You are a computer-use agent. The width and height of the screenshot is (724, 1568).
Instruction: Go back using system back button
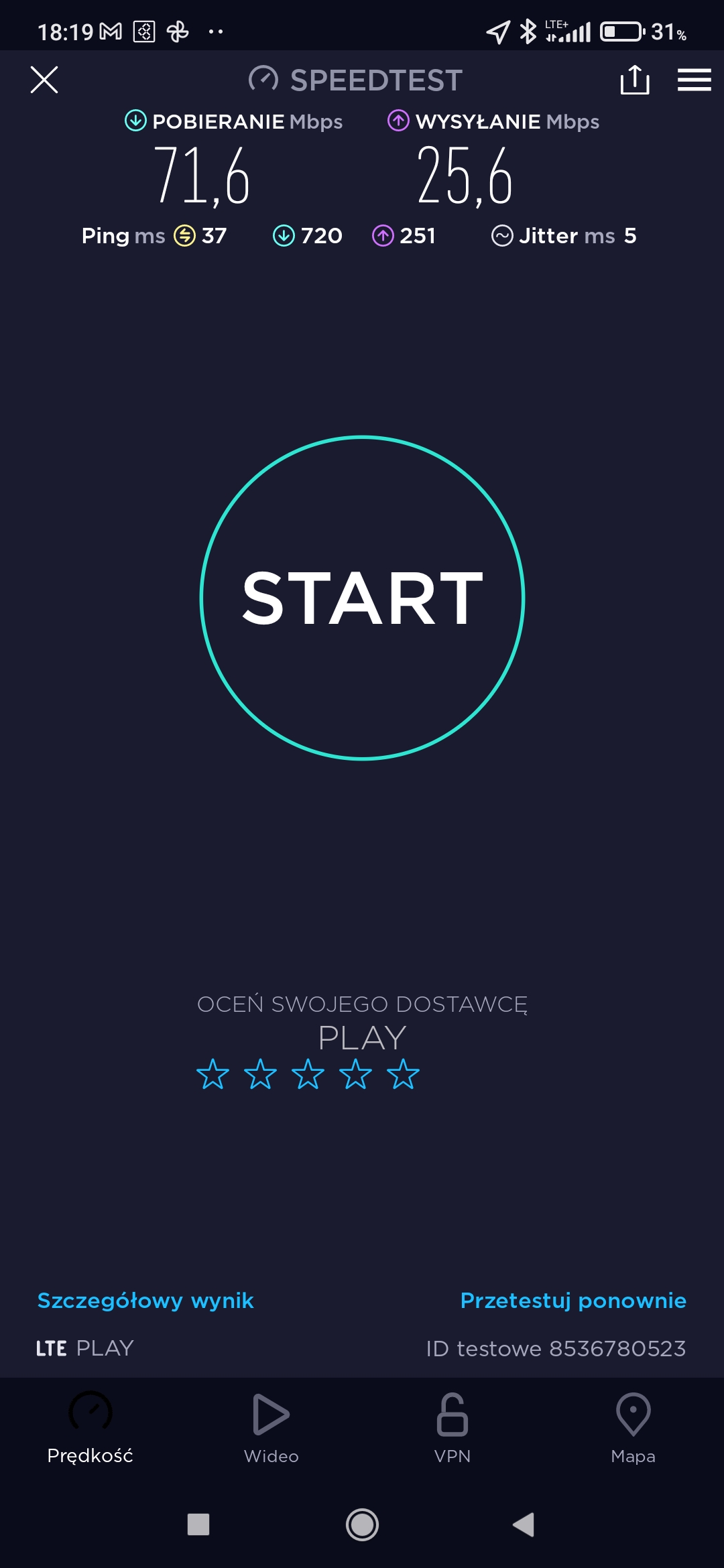[524, 1524]
